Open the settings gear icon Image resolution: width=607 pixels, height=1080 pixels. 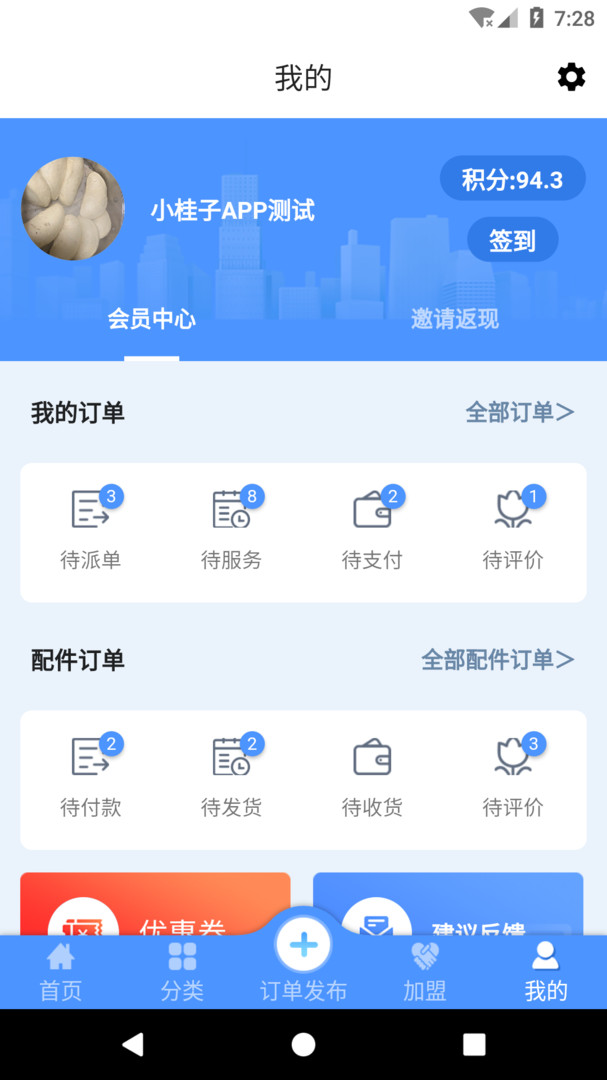tap(571, 77)
